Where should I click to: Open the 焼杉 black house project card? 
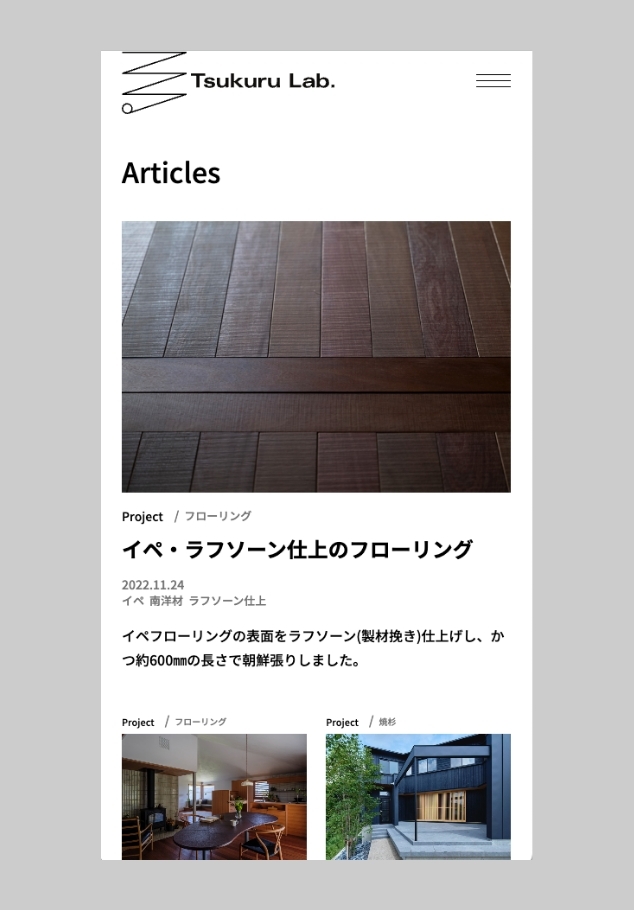pyautogui.click(x=418, y=796)
